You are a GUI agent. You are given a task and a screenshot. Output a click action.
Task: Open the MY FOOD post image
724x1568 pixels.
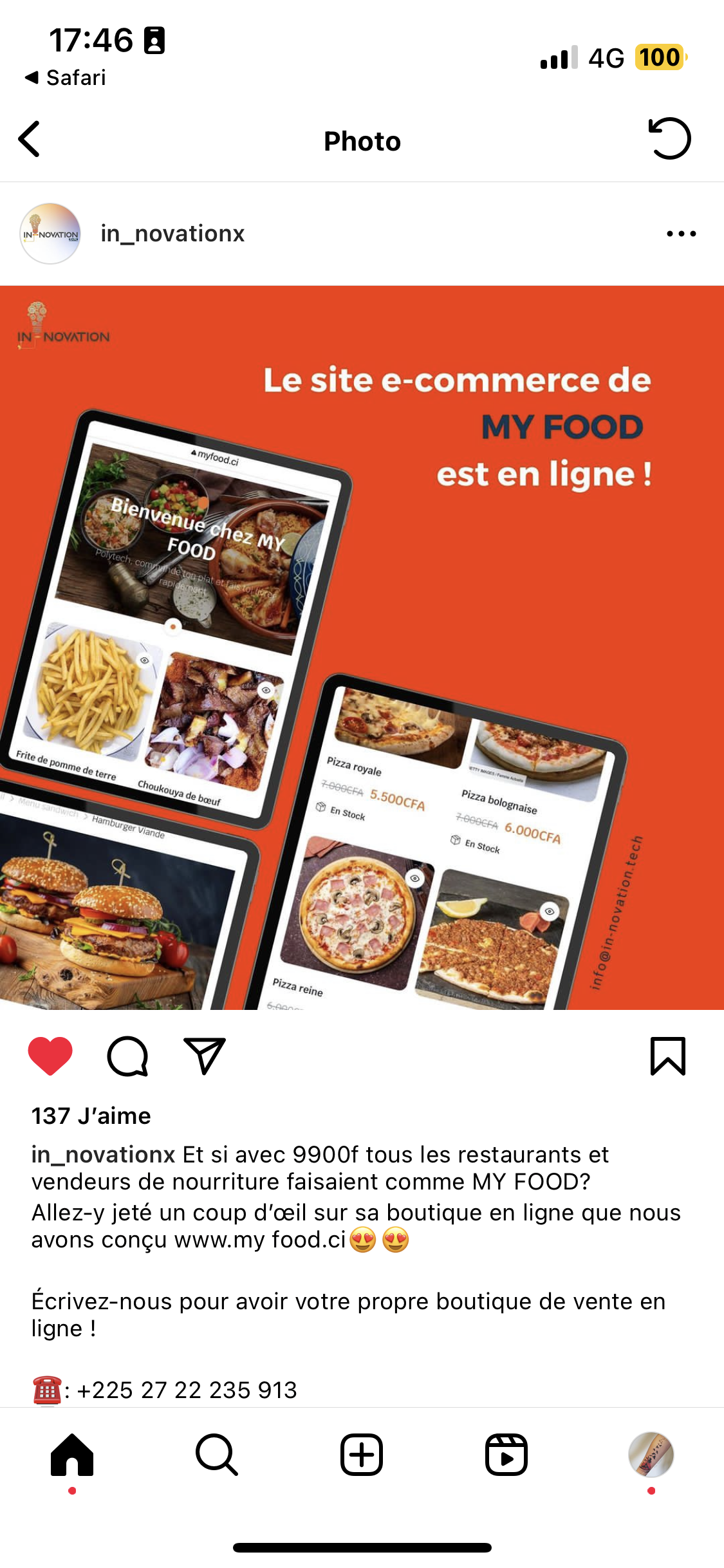[x=362, y=648]
